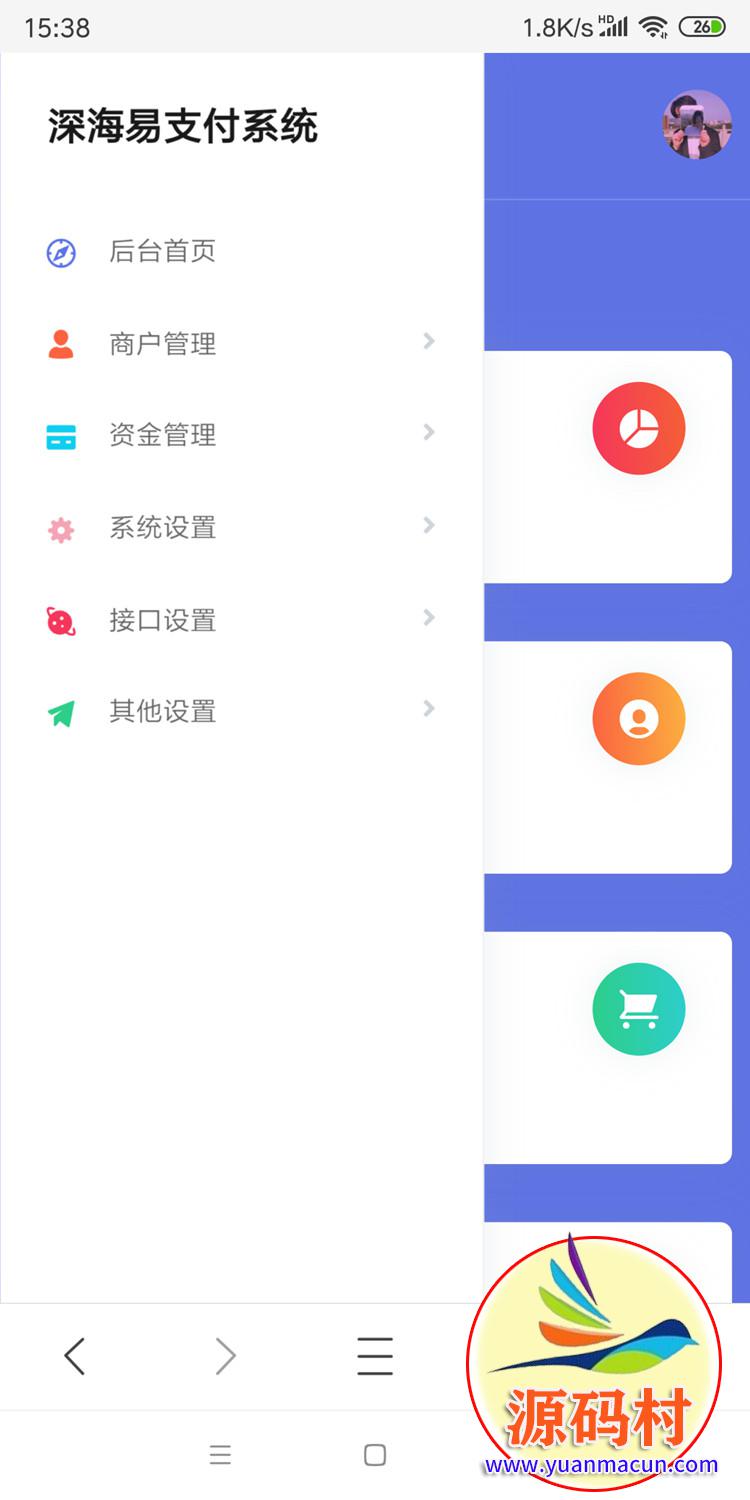Click the green shopping cart icon
The image size is (750, 1500).
point(638,1008)
